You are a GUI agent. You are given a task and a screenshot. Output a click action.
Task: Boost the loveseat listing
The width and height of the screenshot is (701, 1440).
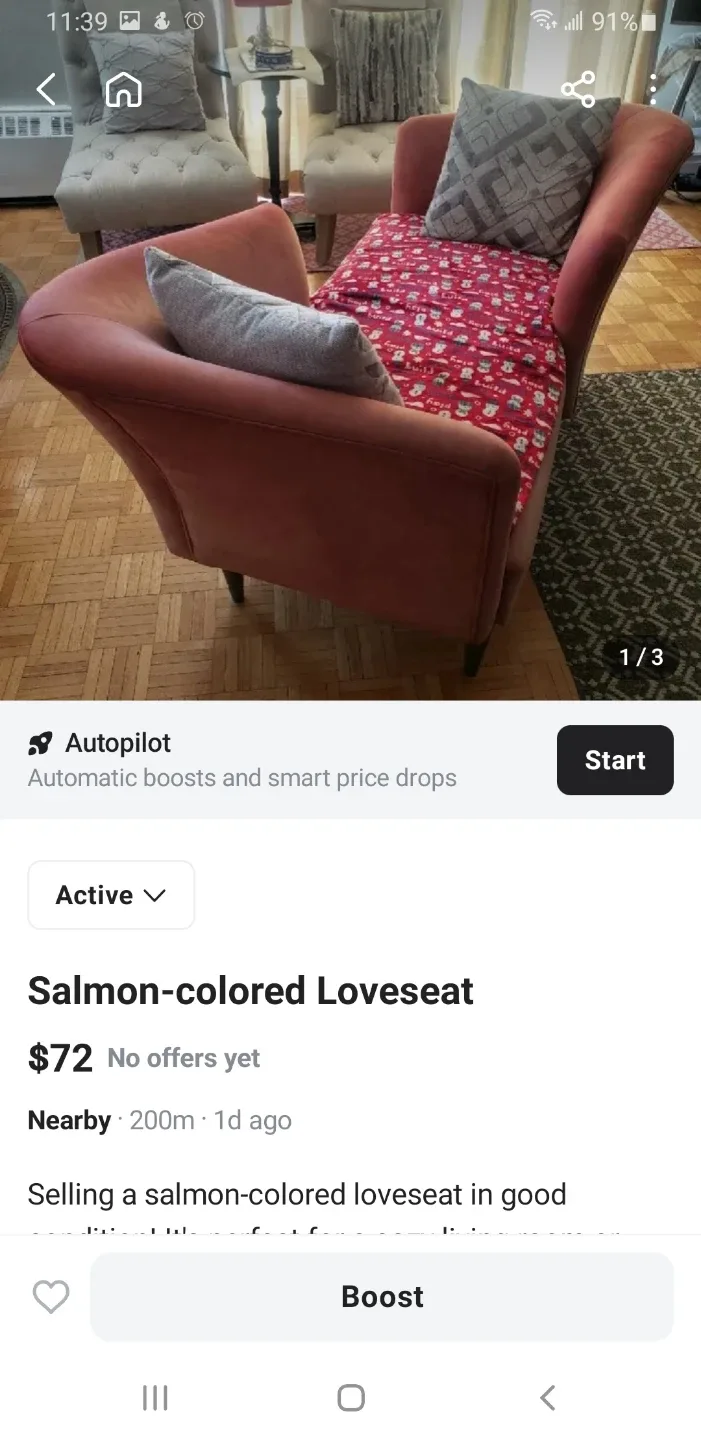382,1296
